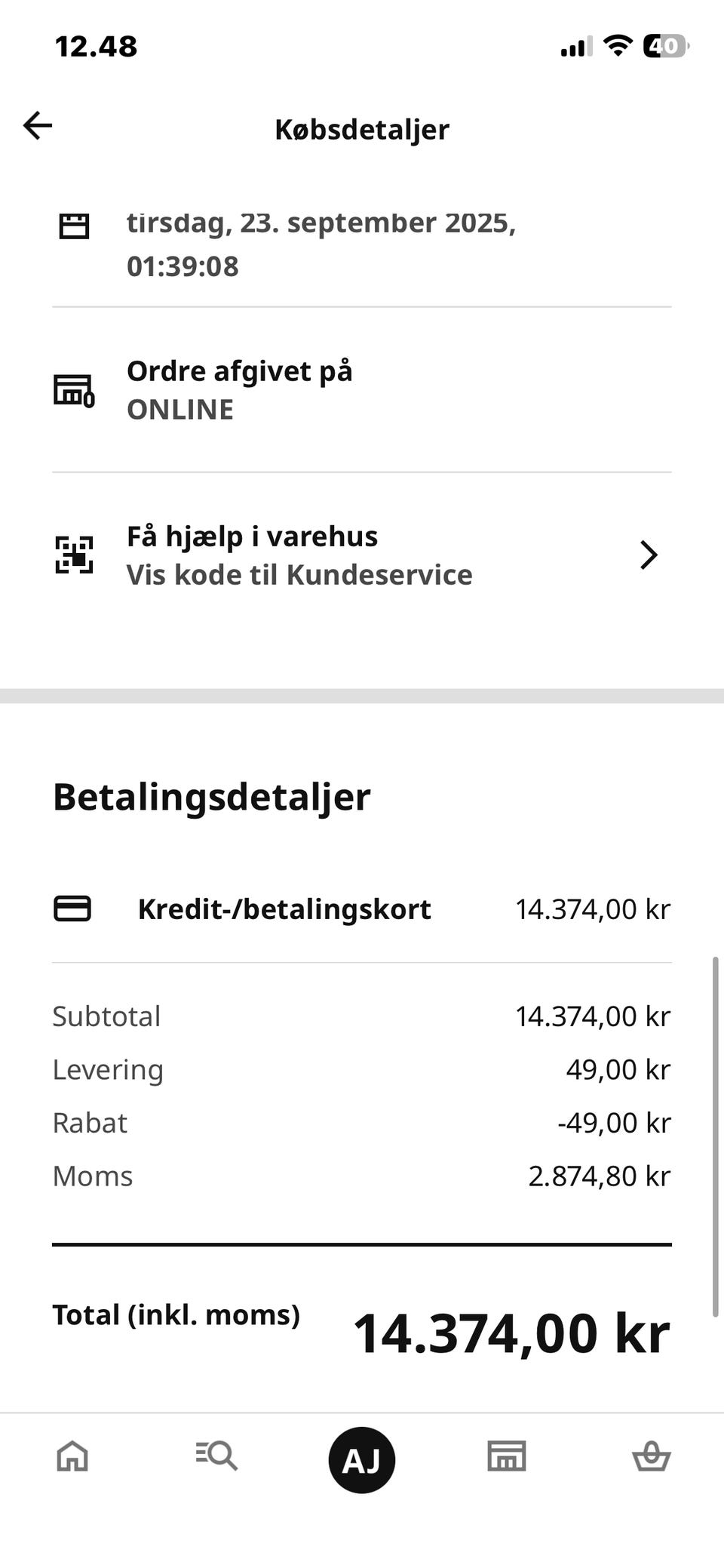
Task: Open the shopping basket tab
Action: click(x=652, y=1456)
